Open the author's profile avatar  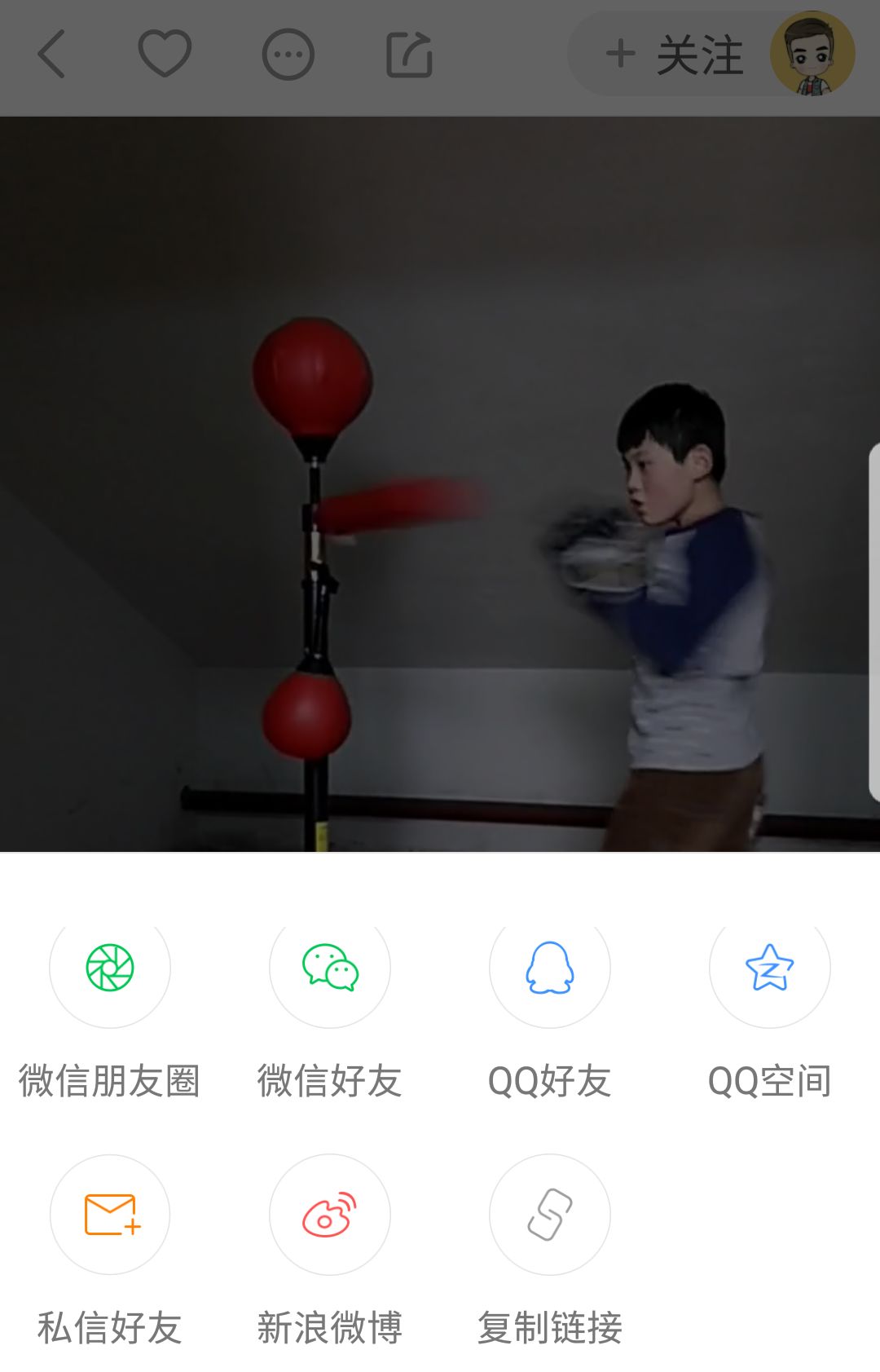tap(812, 55)
